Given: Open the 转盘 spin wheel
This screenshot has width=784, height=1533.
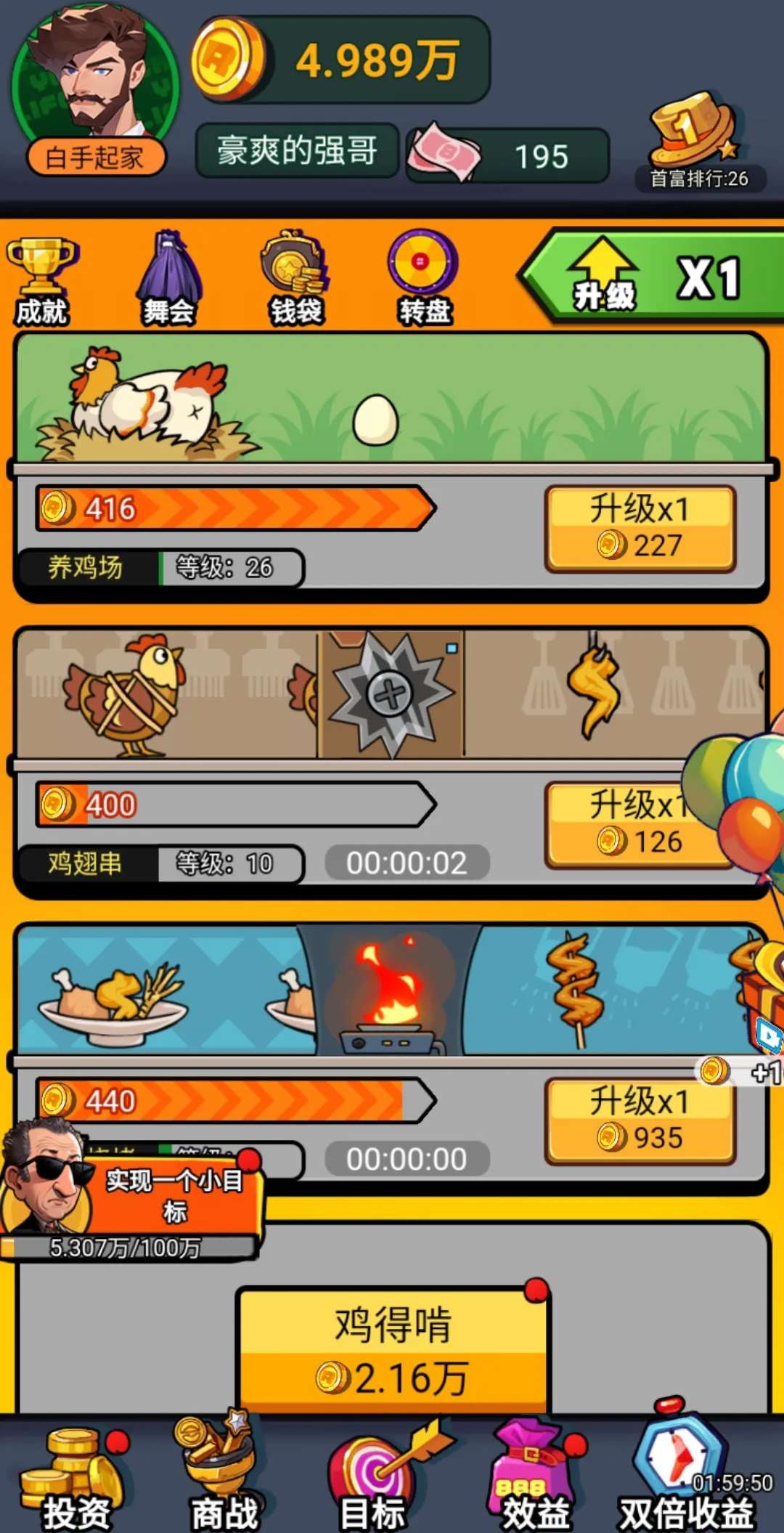Looking at the screenshot, I should pos(424,280).
